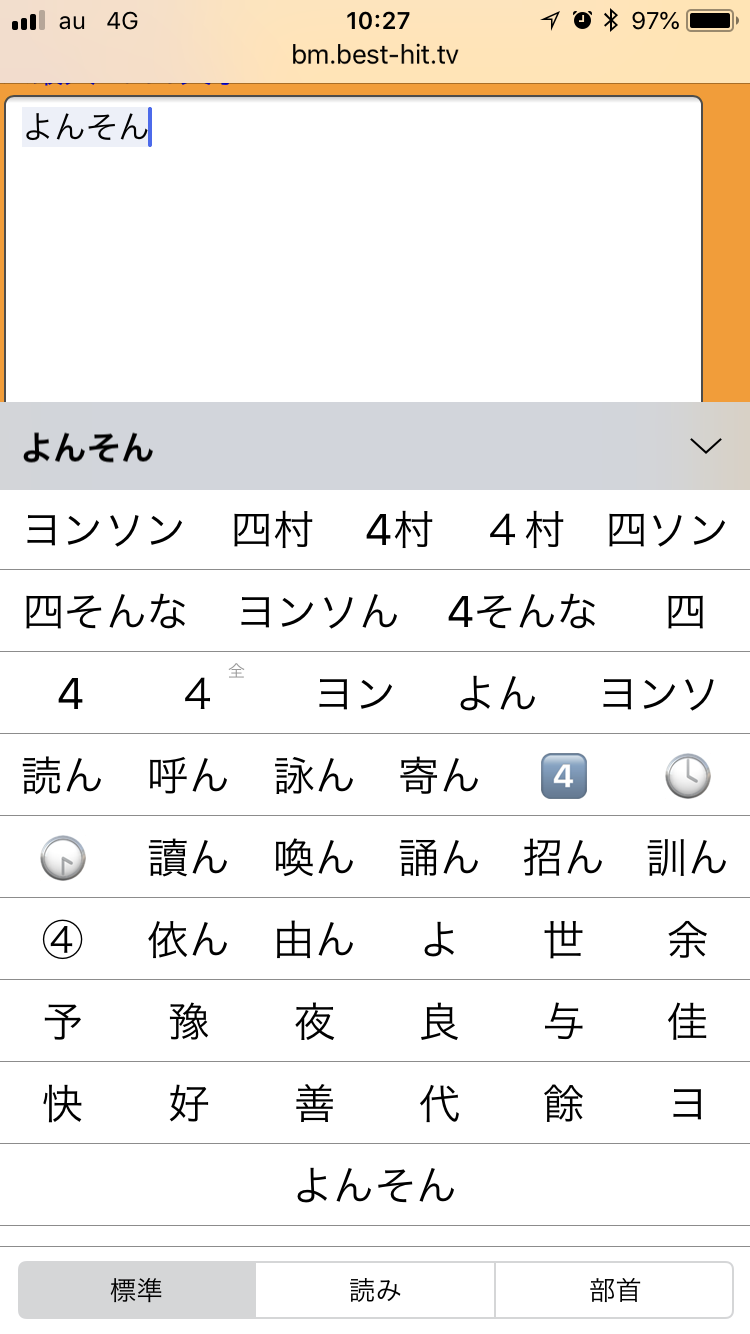This screenshot has width=750, height=1334.
Task: Choose the candidate 四ソン
Action: [667, 530]
